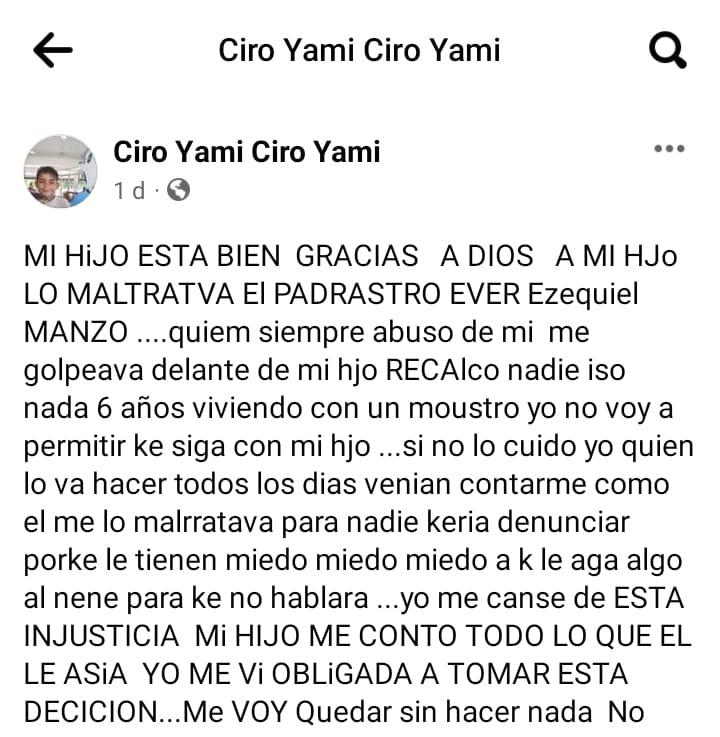Open the post's three-dot options menu
The image size is (720, 737).
[668, 149]
